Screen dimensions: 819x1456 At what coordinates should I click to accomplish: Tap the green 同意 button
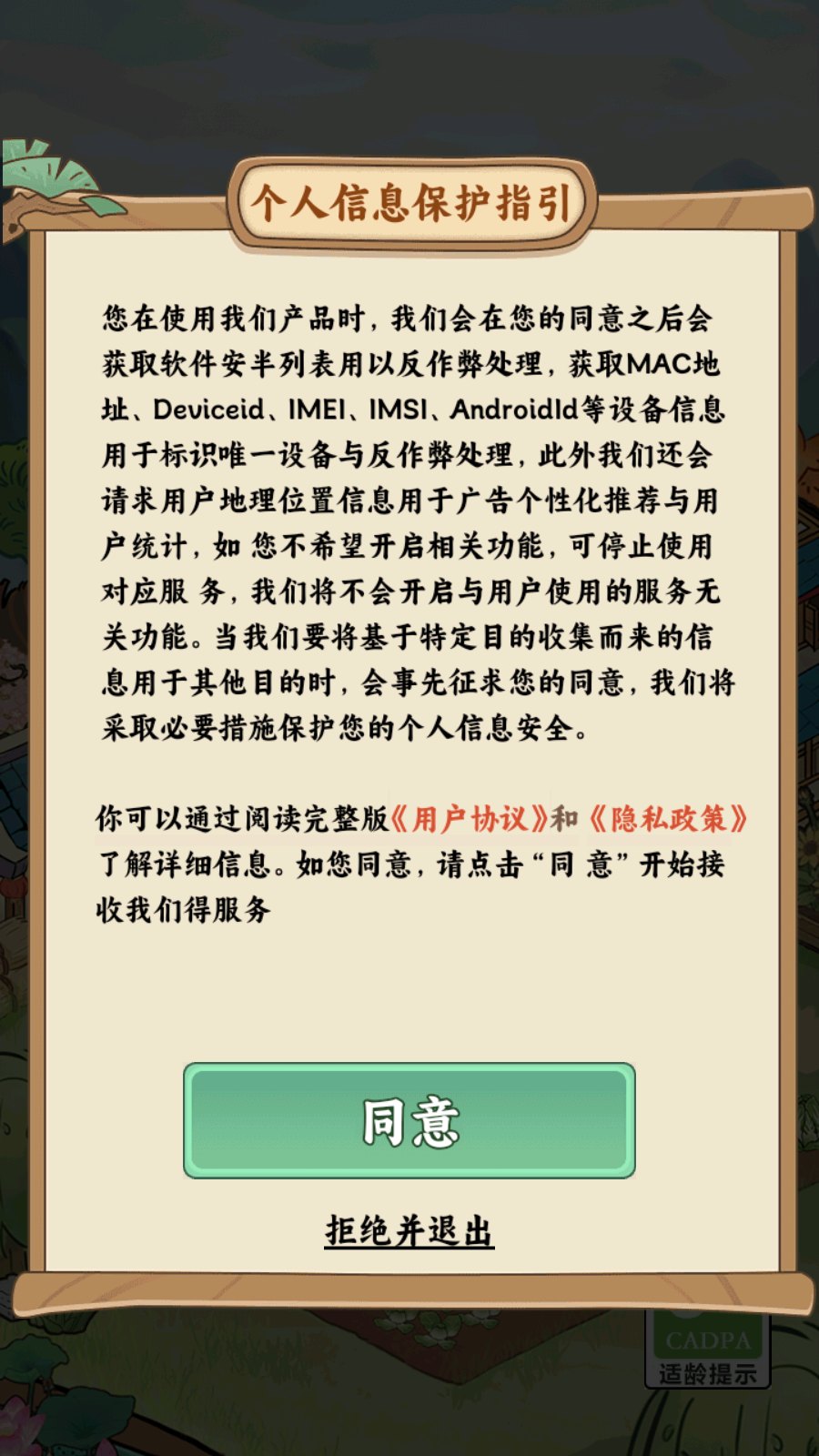[x=409, y=1121]
